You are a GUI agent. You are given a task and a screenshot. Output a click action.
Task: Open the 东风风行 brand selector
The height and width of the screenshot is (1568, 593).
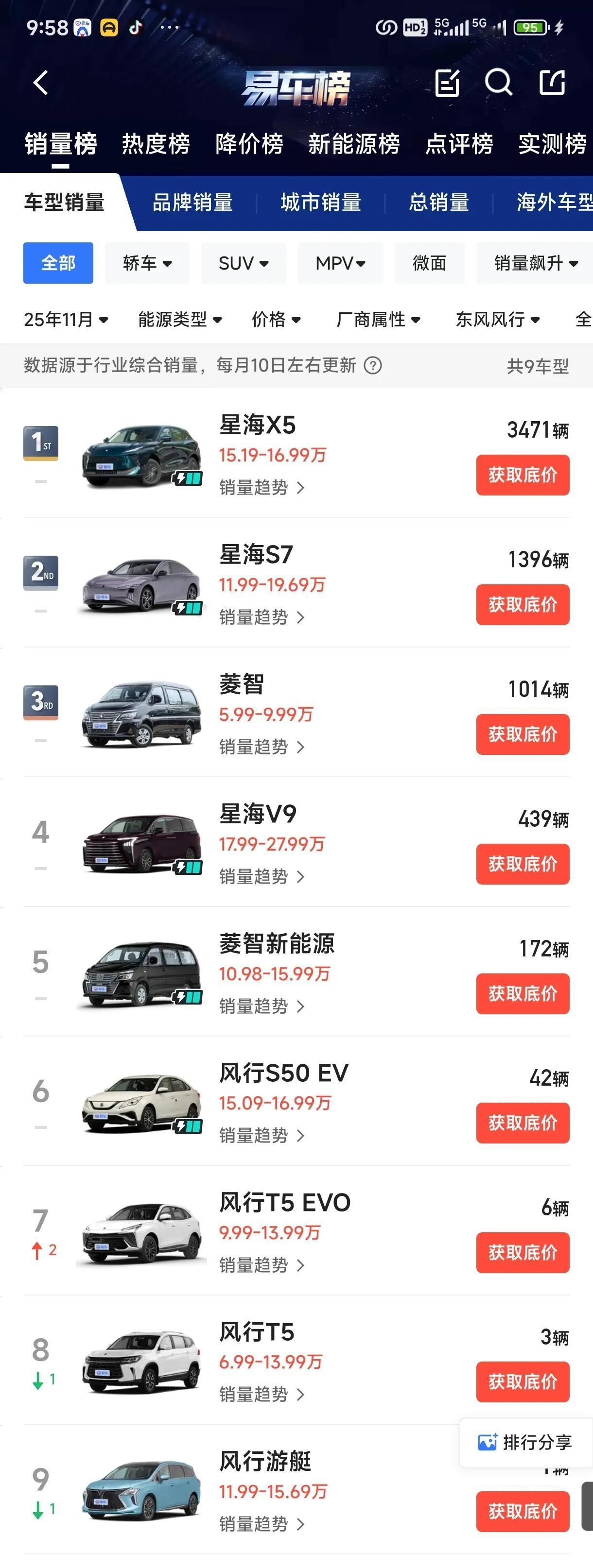(x=497, y=319)
